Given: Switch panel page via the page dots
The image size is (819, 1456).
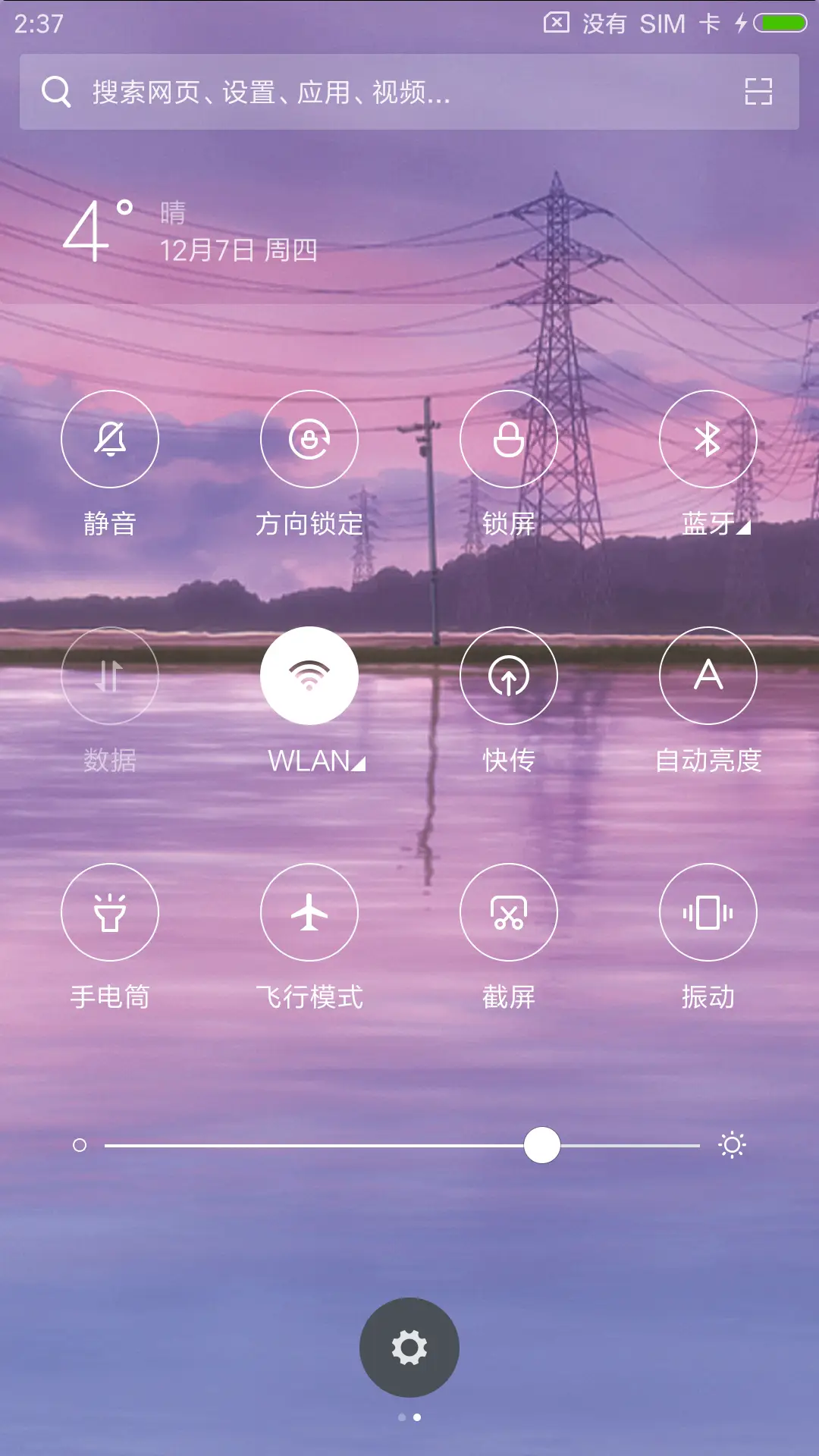Looking at the screenshot, I should [x=409, y=1417].
